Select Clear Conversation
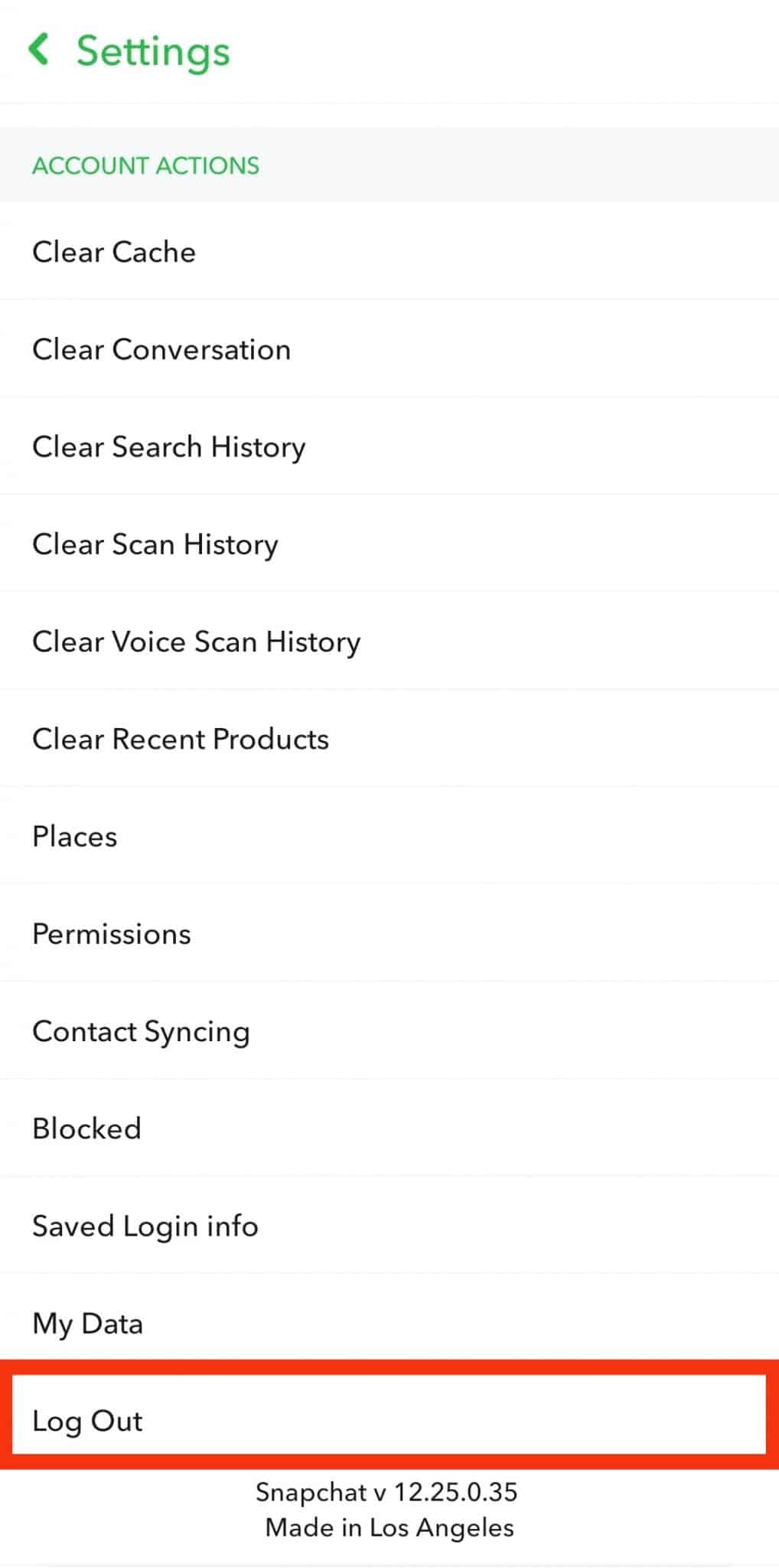 point(161,349)
